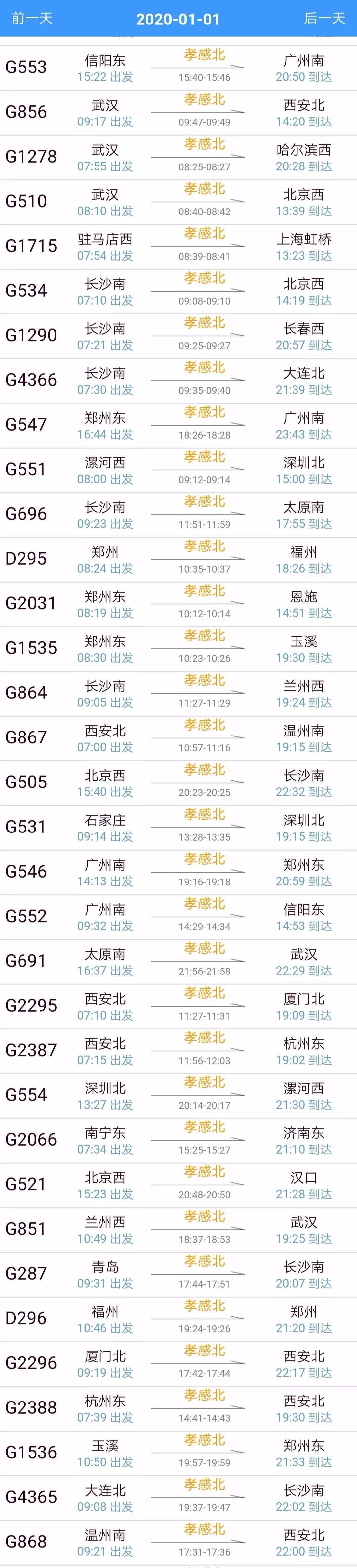Select train G287 from 青岛 to 长沙南
357x1568 pixels.
pyautogui.click(x=178, y=1274)
